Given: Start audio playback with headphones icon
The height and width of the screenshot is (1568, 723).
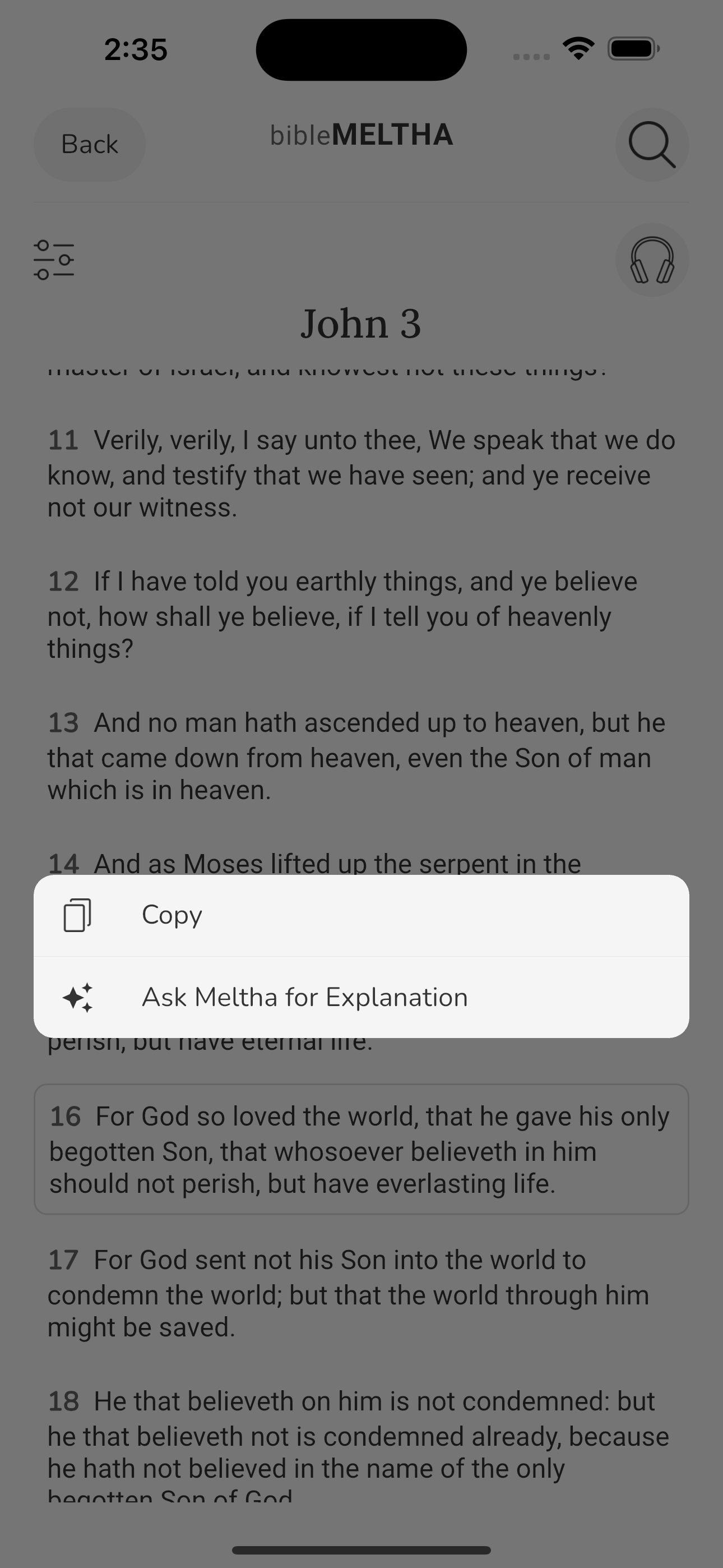Looking at the screenshot, I should (651, 260).
